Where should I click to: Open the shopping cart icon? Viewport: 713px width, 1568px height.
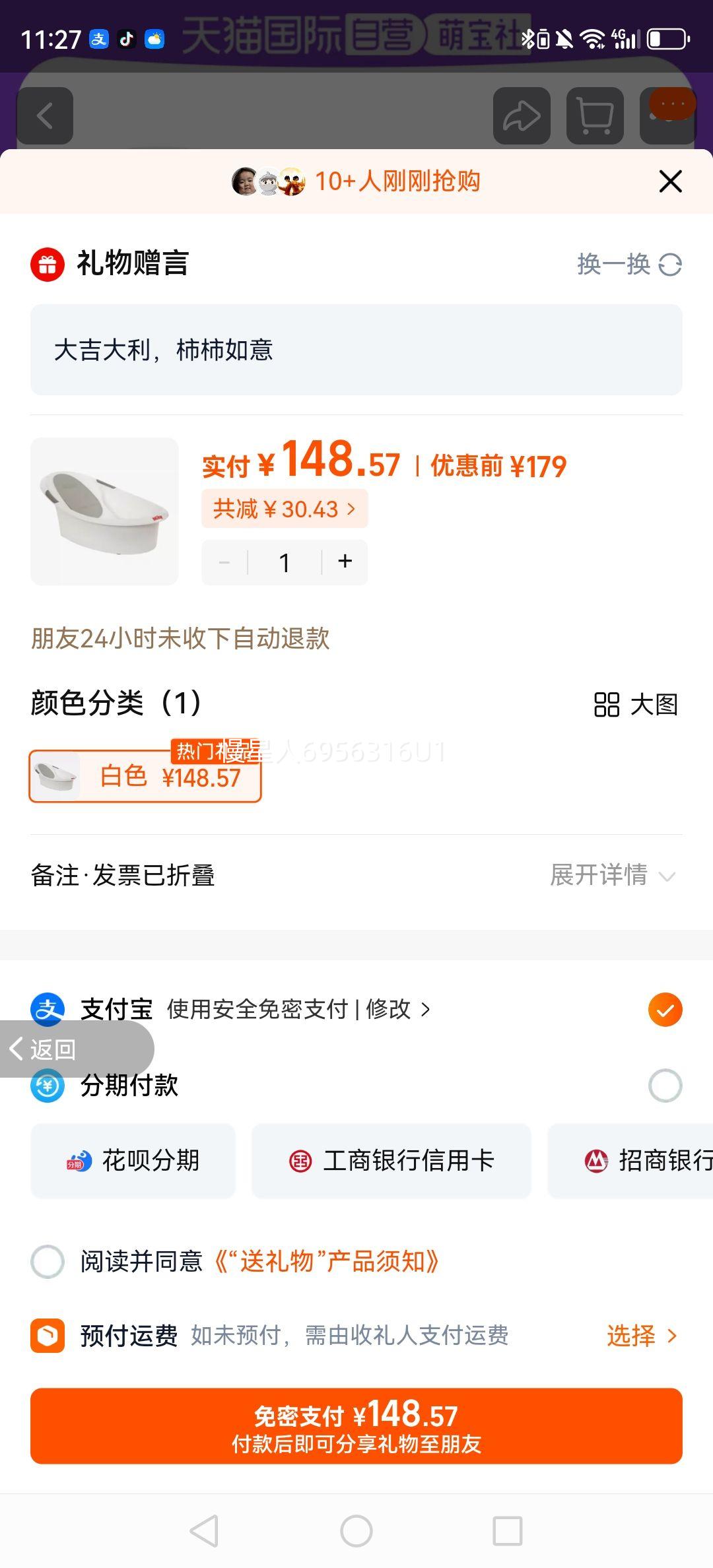594,116
